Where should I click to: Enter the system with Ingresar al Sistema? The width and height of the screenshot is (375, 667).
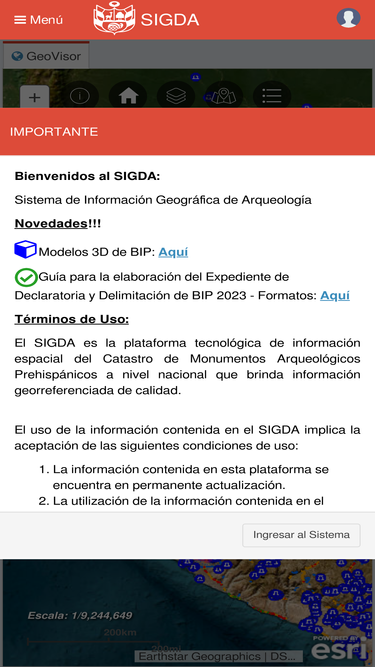[x=301, y=535]
